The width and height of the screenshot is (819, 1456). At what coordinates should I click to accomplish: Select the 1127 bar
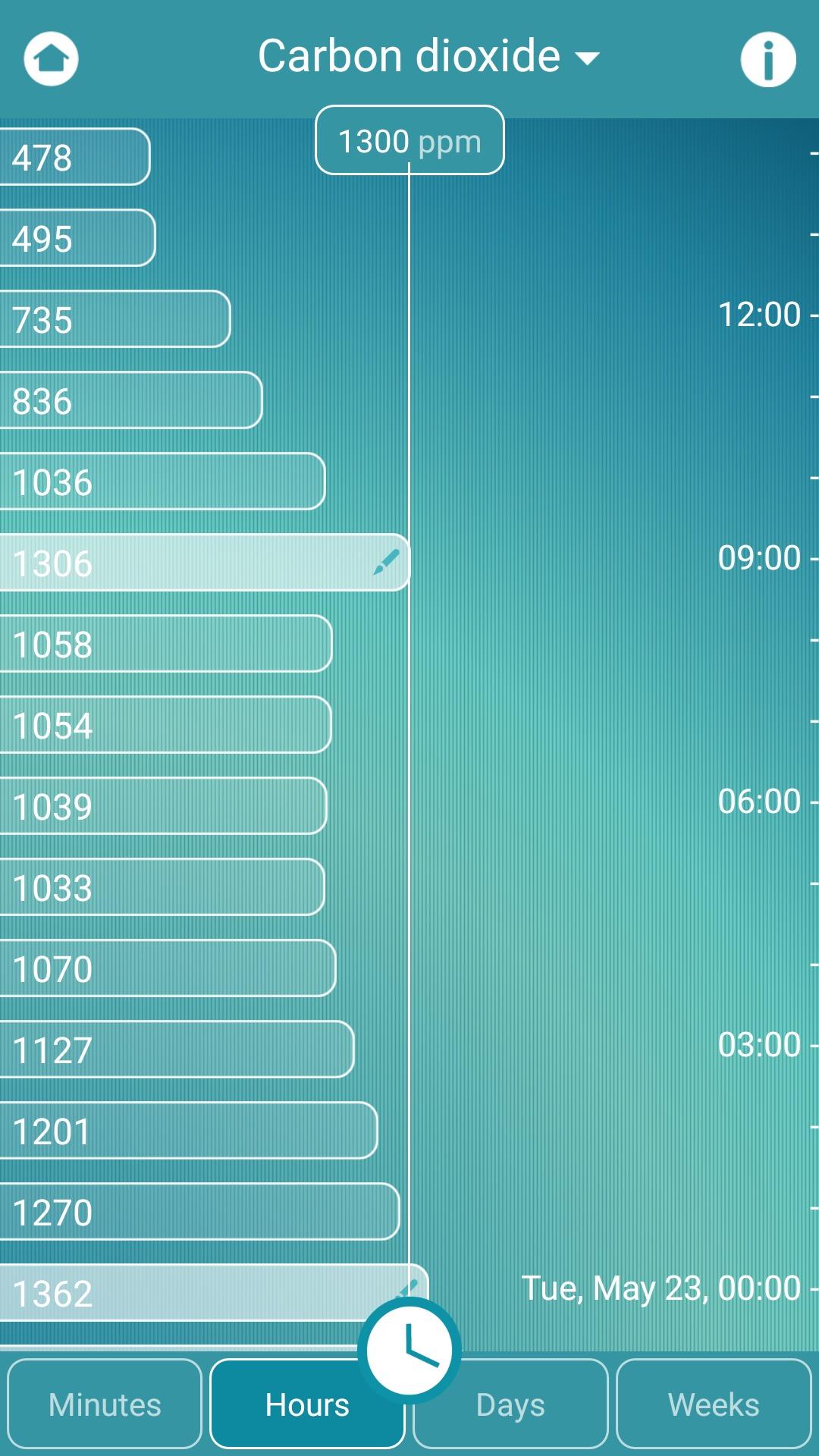click(x=176, y=1050)
